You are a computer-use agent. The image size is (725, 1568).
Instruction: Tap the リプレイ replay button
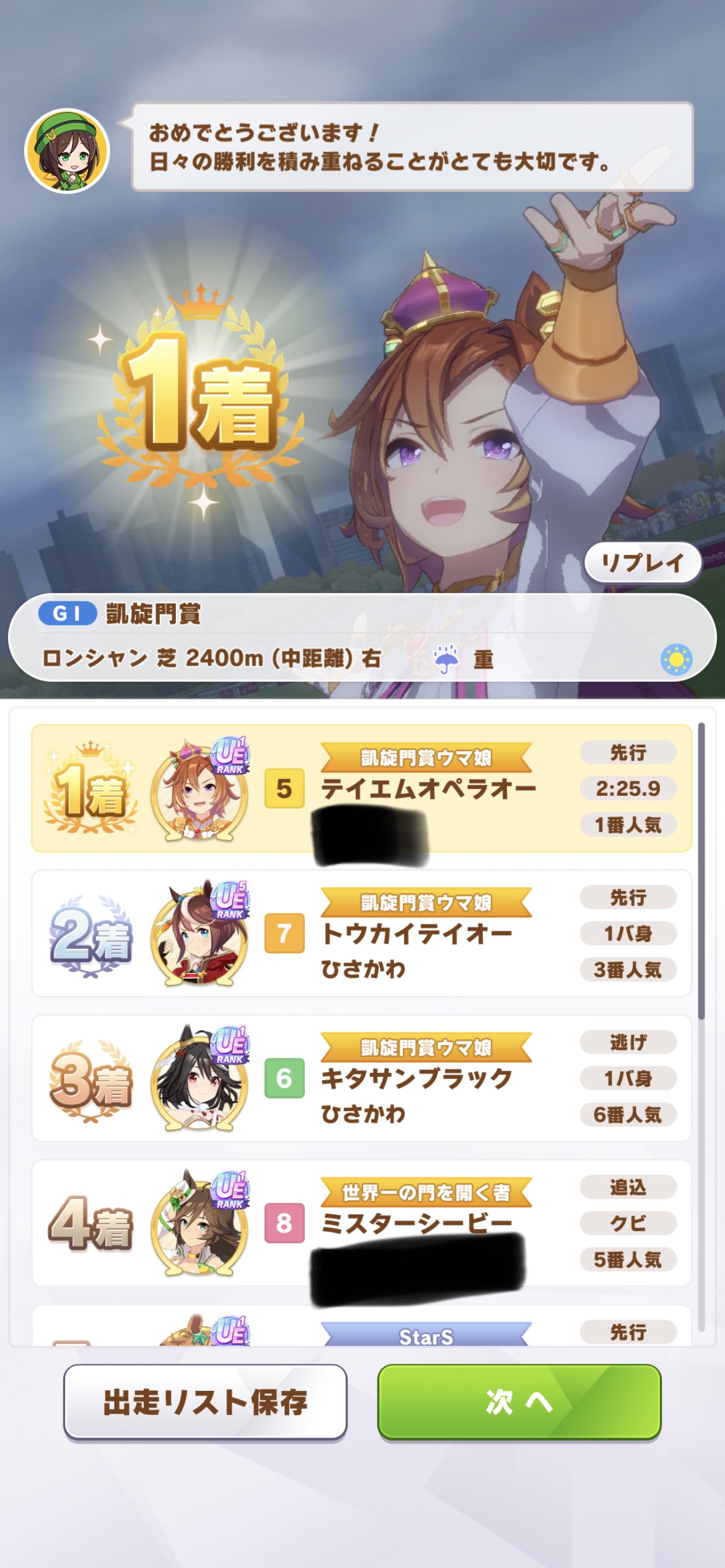click(643, 562)
